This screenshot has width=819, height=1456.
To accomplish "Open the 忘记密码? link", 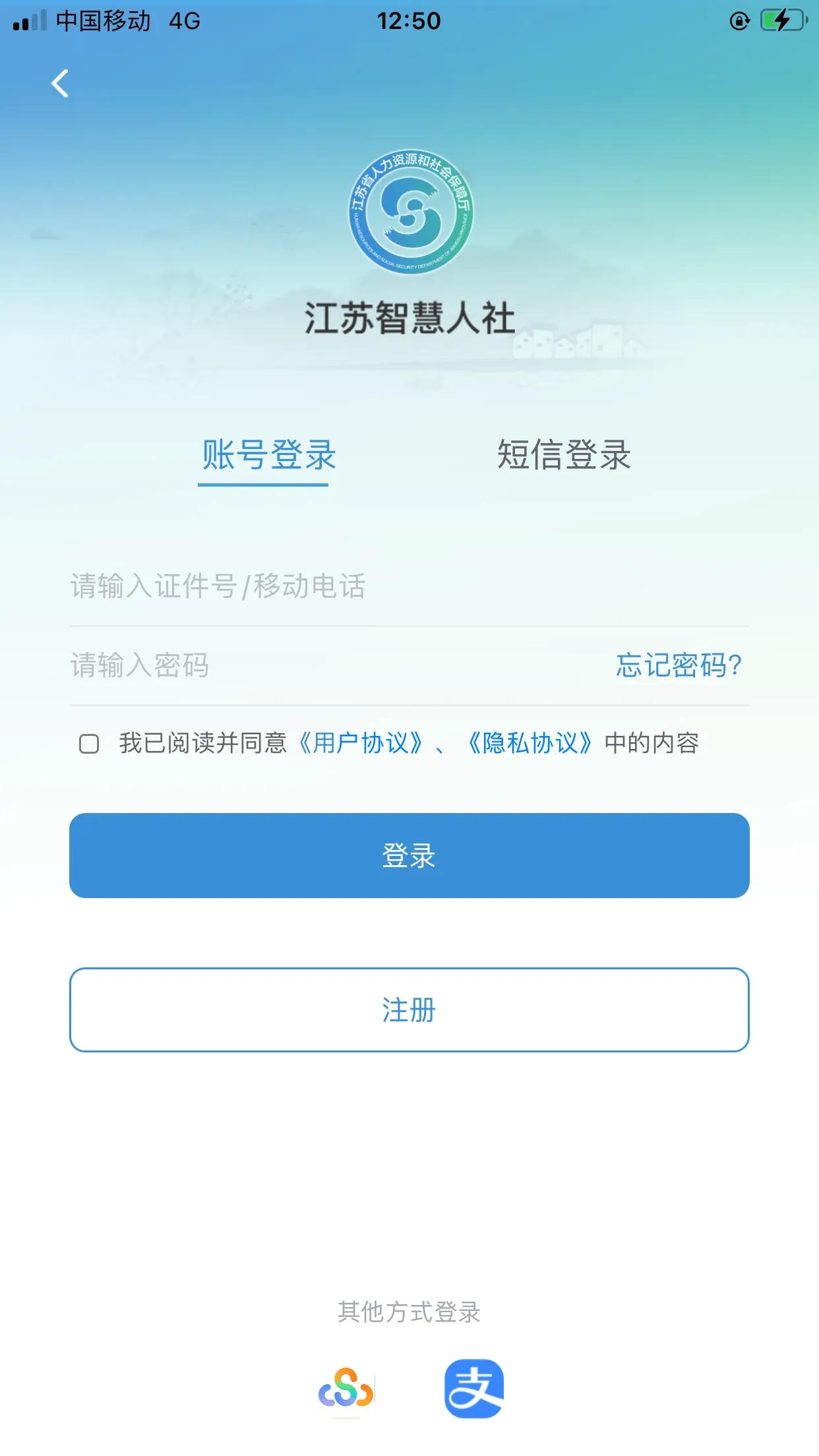I will tap(679, 665).
